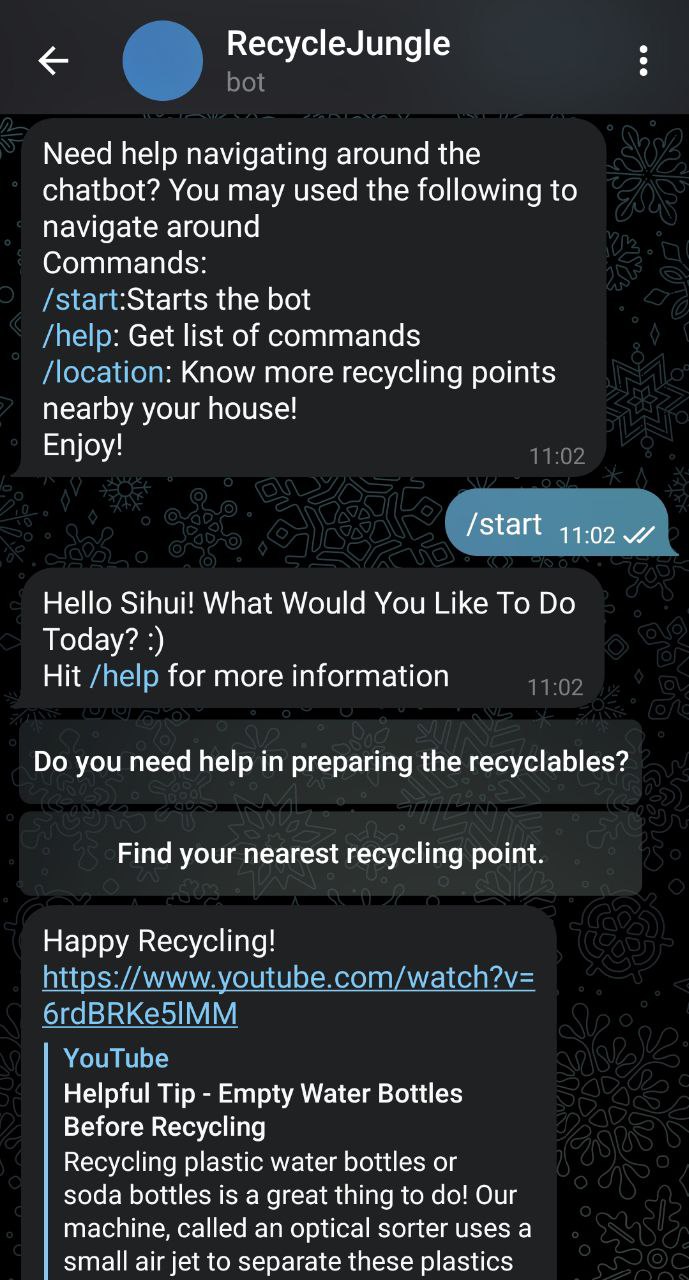
Task: Select "Do you need help in preparing the recyclables?"
Action: (x=331, y=761)
